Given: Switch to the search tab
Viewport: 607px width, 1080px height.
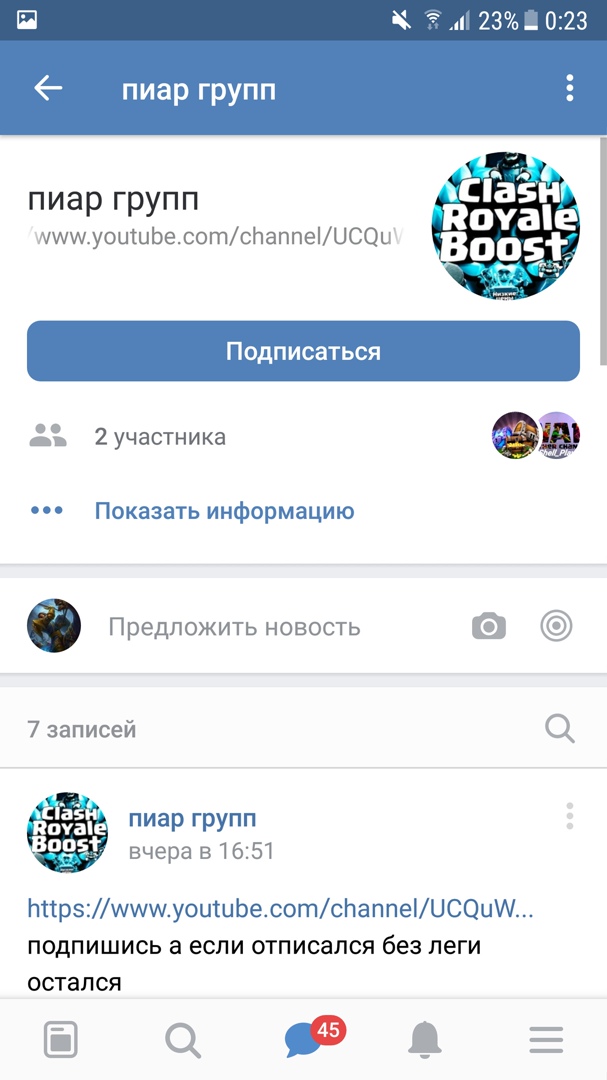Looking at the screenshot, I should [x=182, y=1040].
